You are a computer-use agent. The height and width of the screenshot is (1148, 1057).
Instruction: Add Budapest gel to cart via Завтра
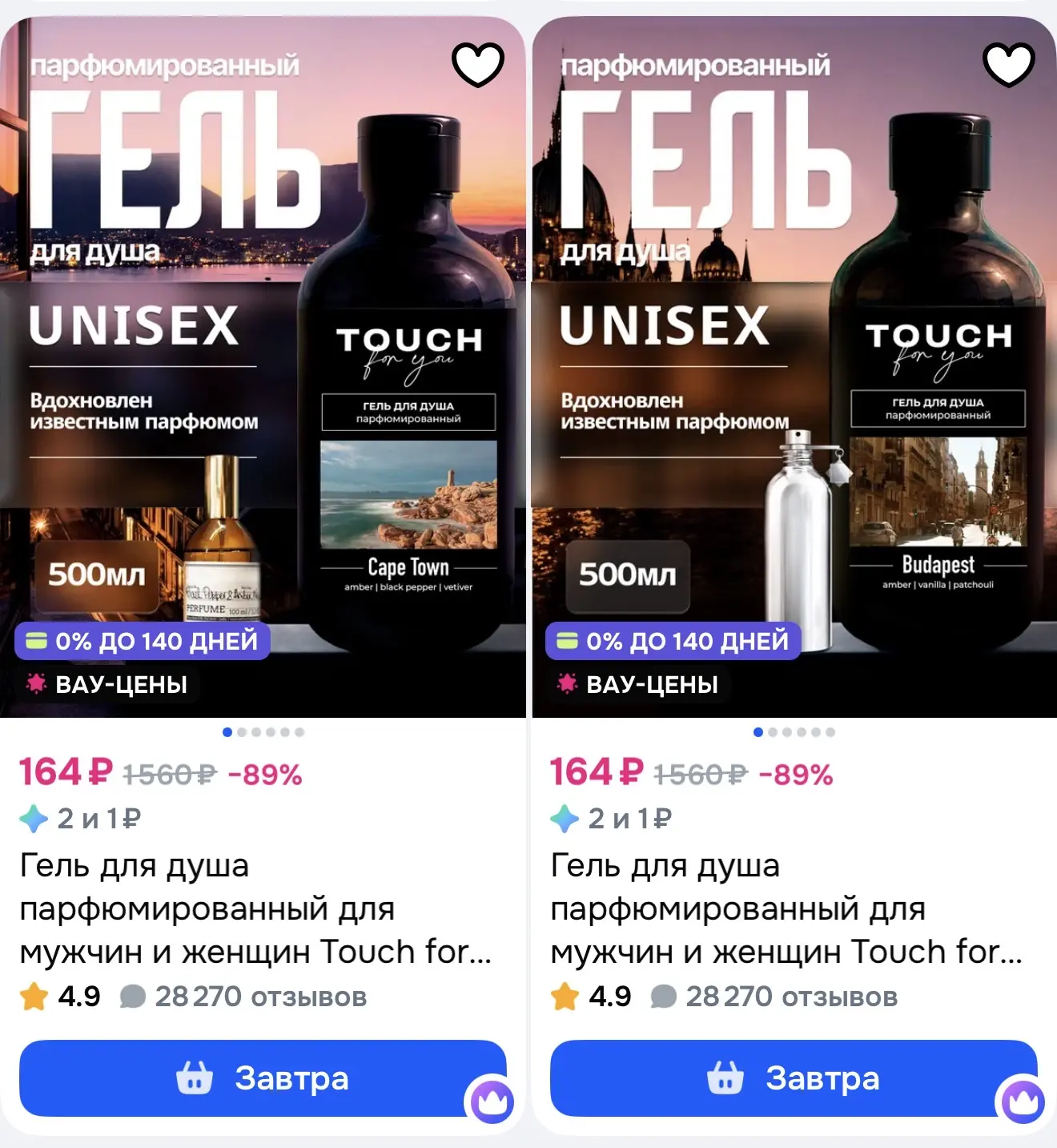pos(794,1078)
